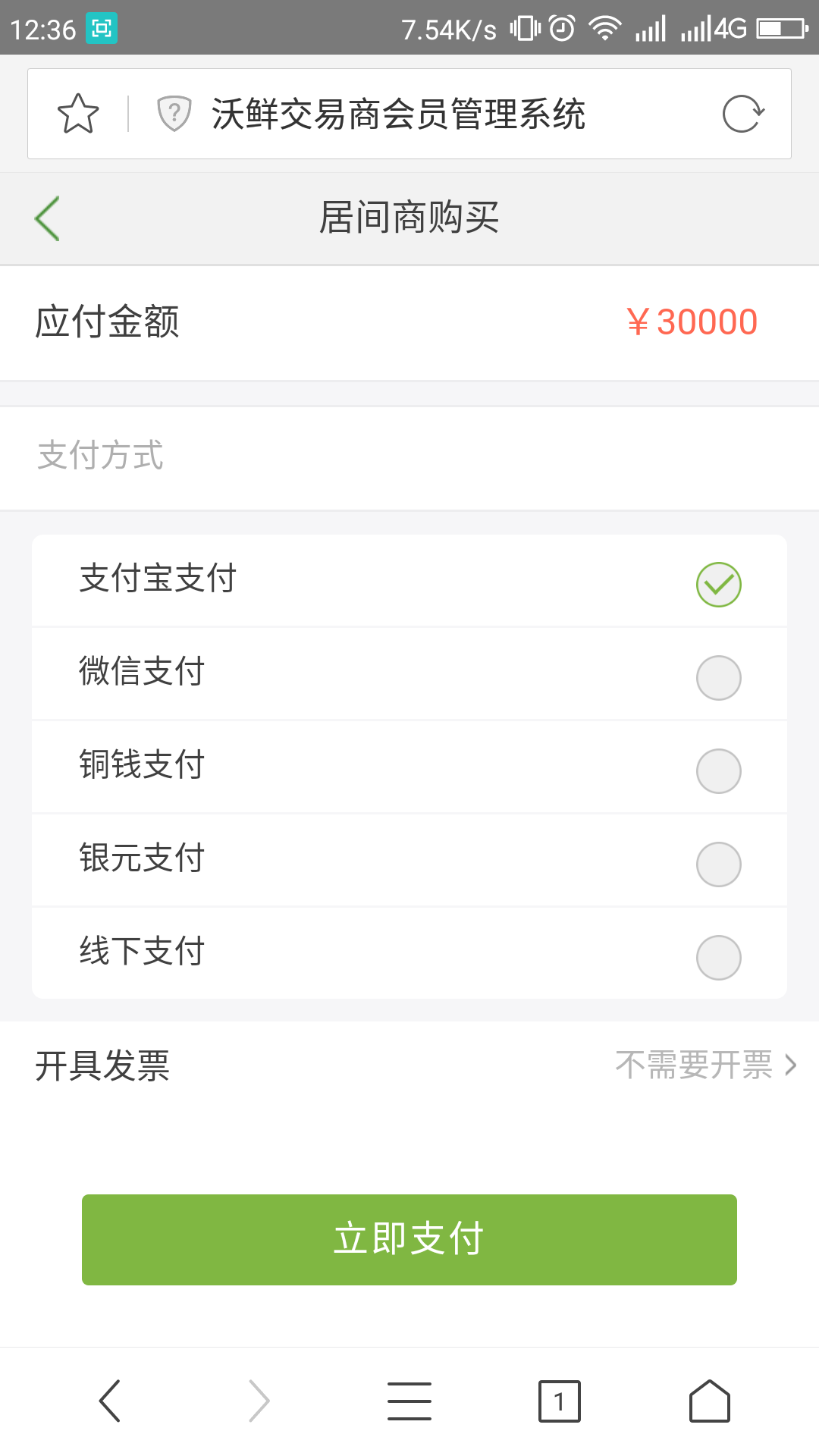
Task: Go back from 居间商购买 page
Action: [x=47, y=218]
